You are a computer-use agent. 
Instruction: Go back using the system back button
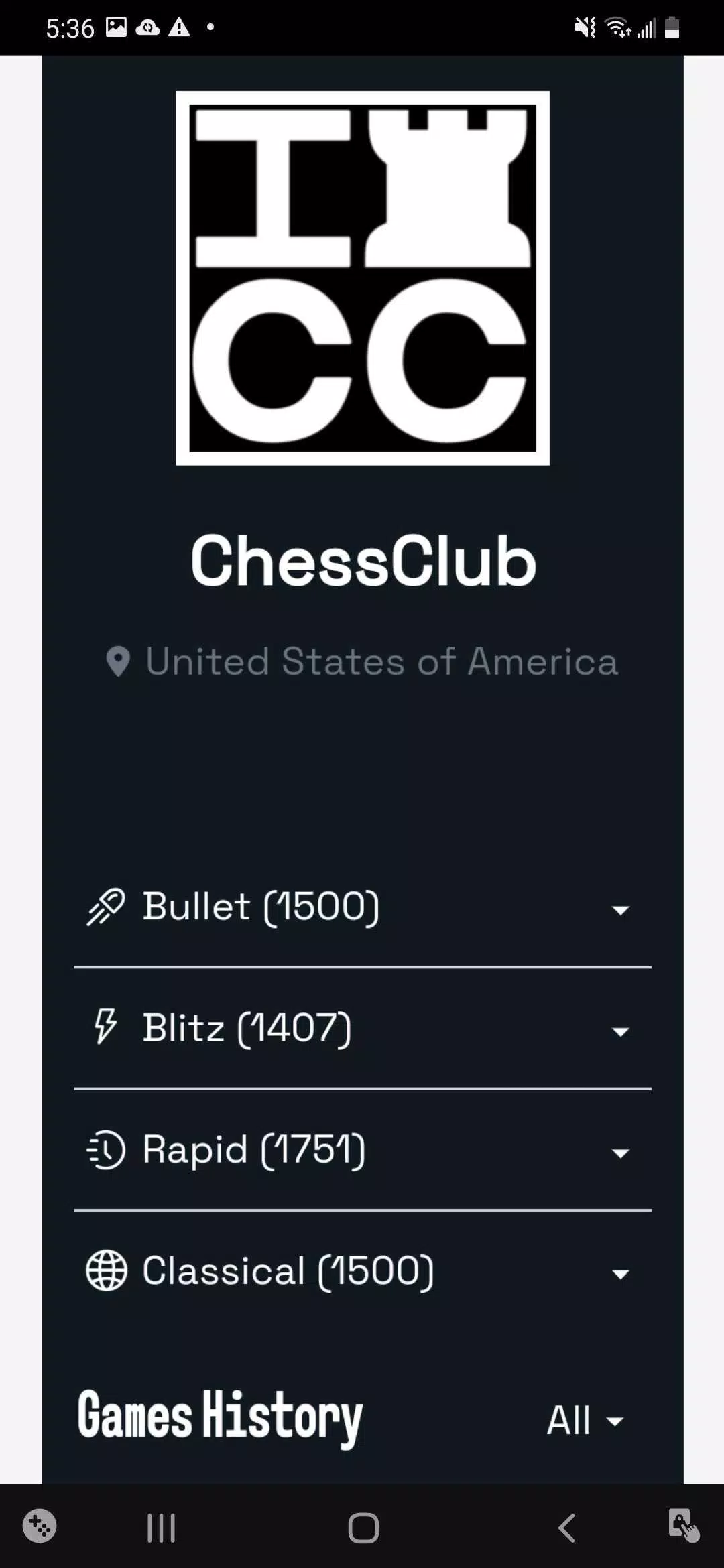[x=566, y=1528]
